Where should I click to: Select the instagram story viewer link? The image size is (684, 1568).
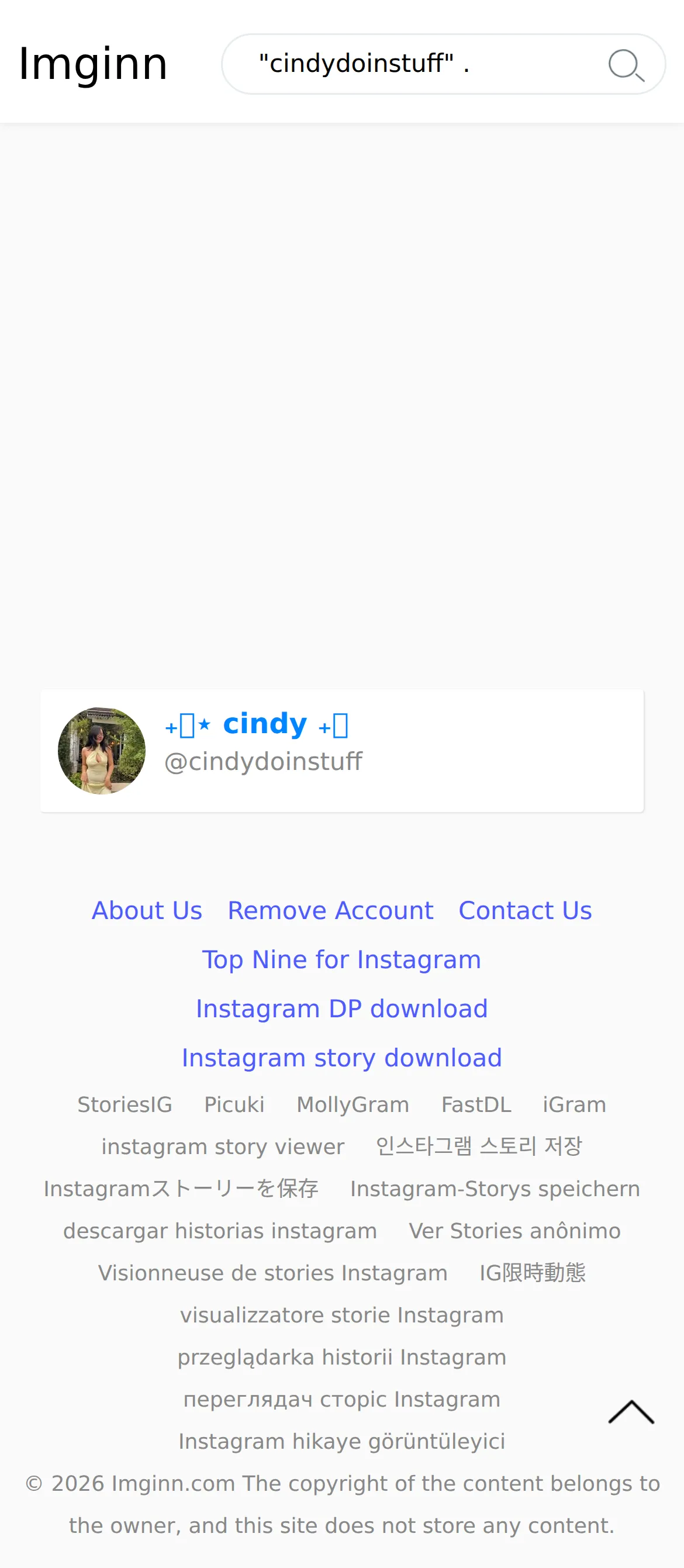click(x=223, y=1147)
